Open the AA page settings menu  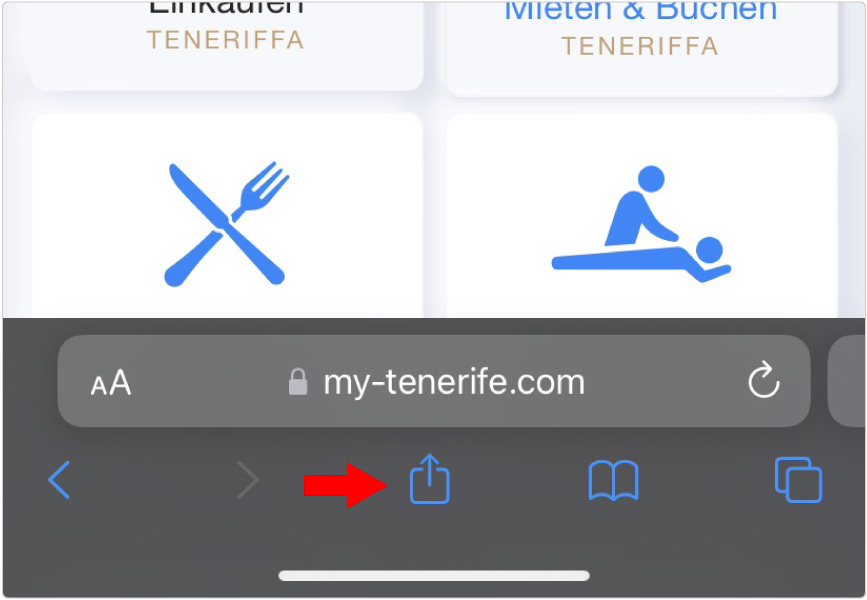[111, 383]
